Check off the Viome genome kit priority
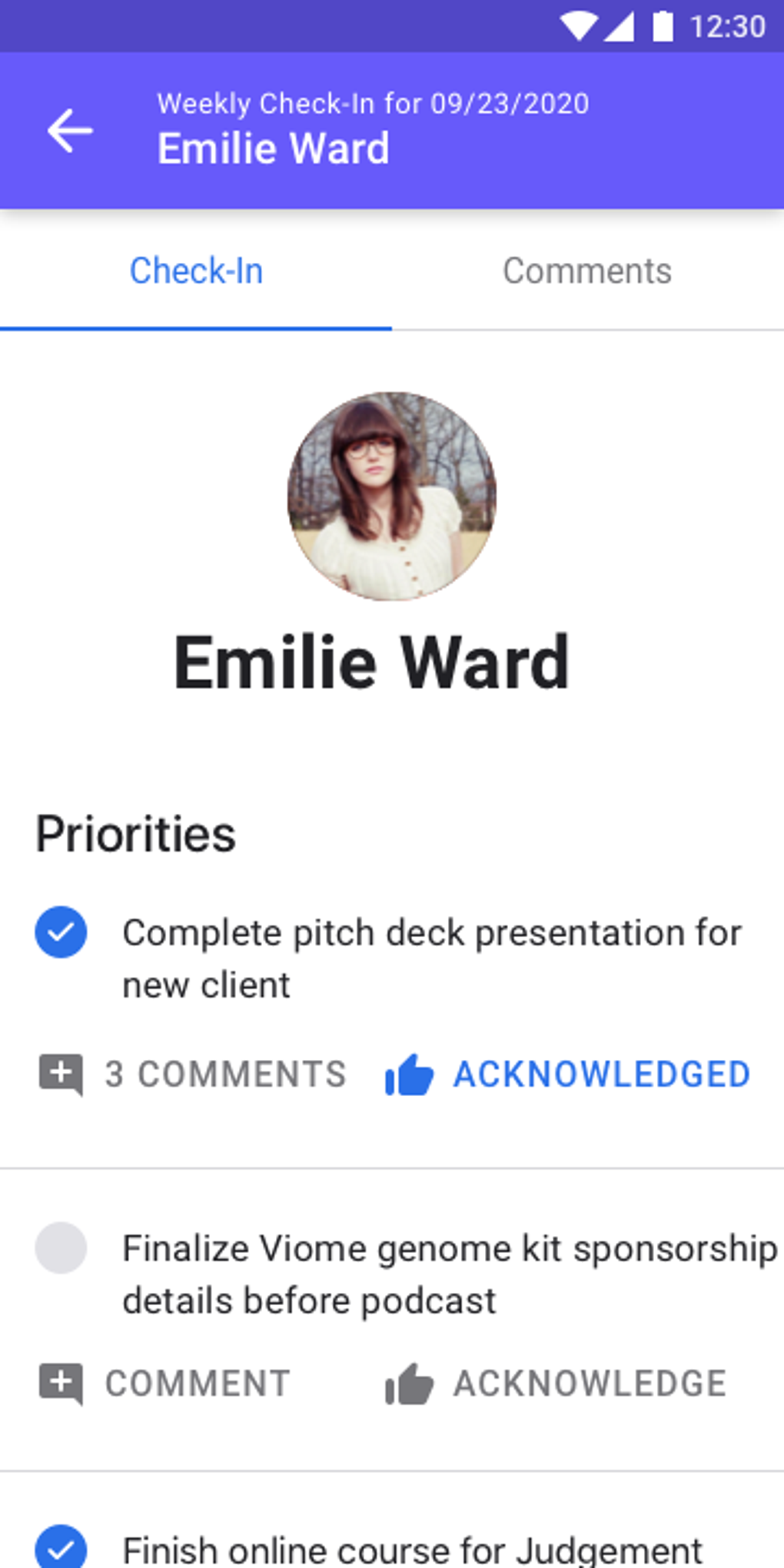 [61, 1248]
